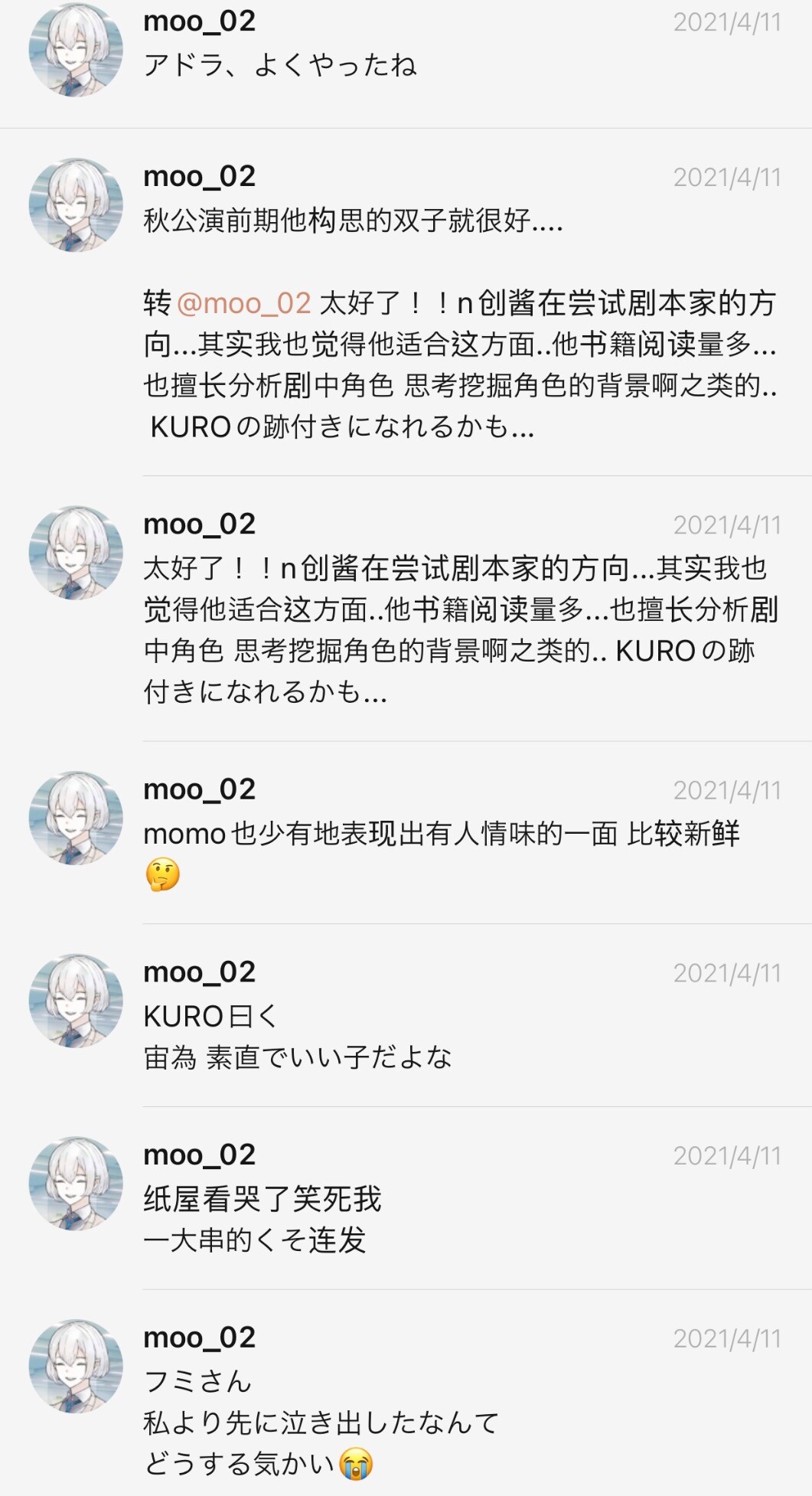Tap username moo_02 above アドラ、よくやったね
The width and height of the screenshot is (812, 1496).
point(199,21)
